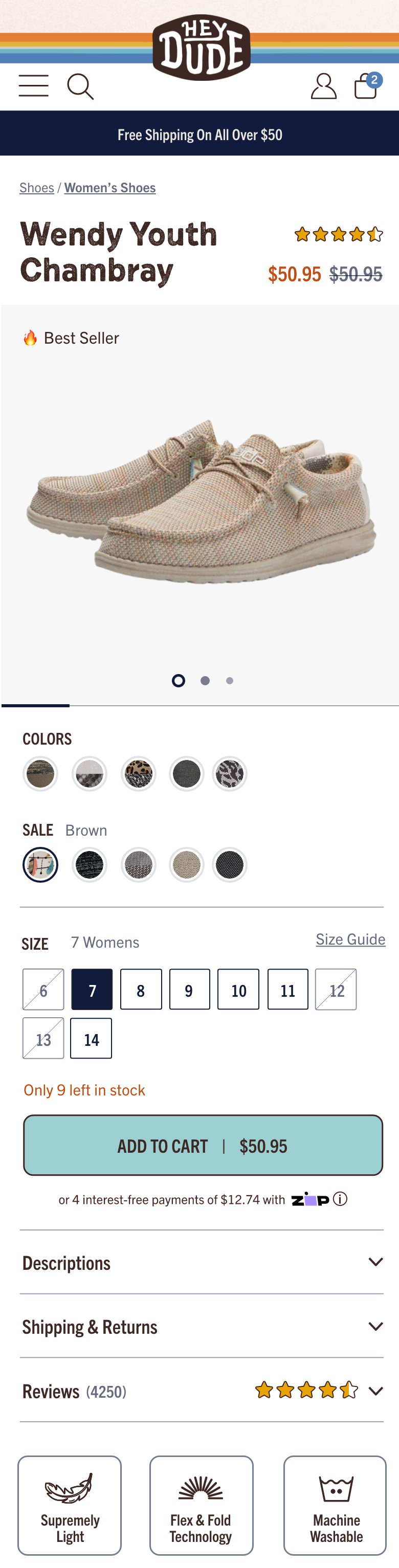
Task: Go to Women's Shoes breadcrumb link
Action: coord(109,188)
